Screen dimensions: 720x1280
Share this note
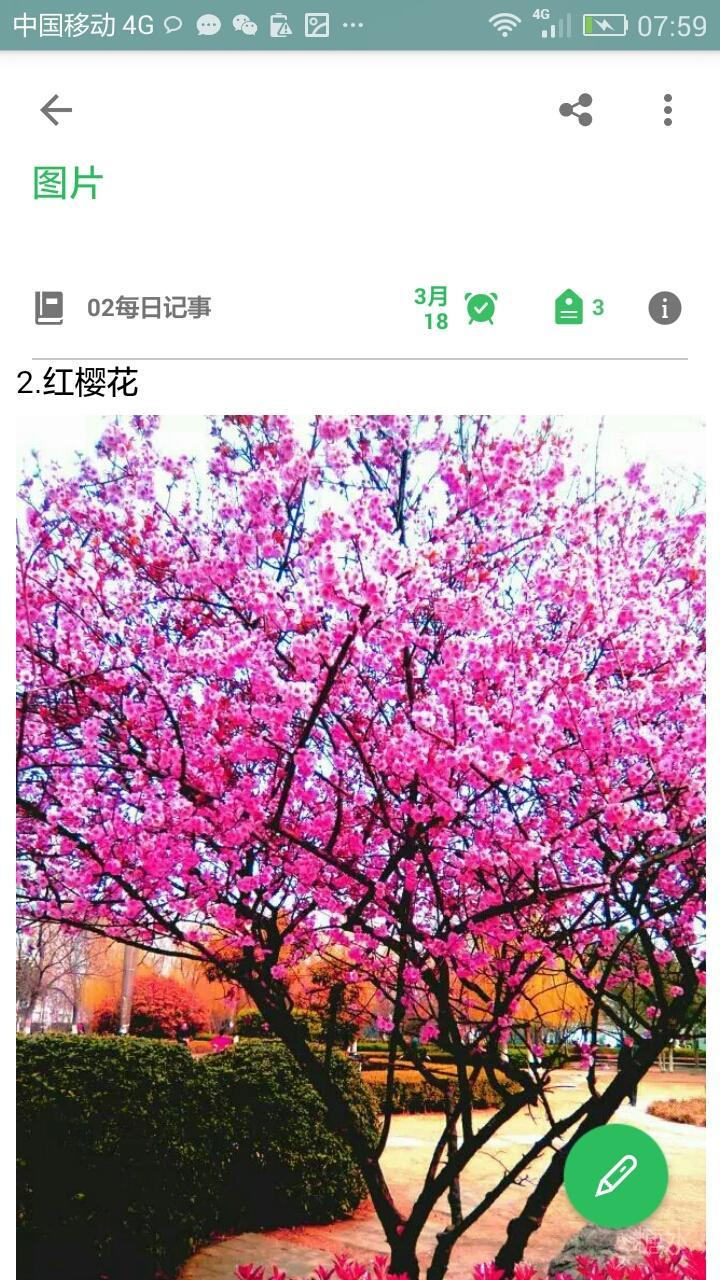pyautogui.click(x=576, y=110)
